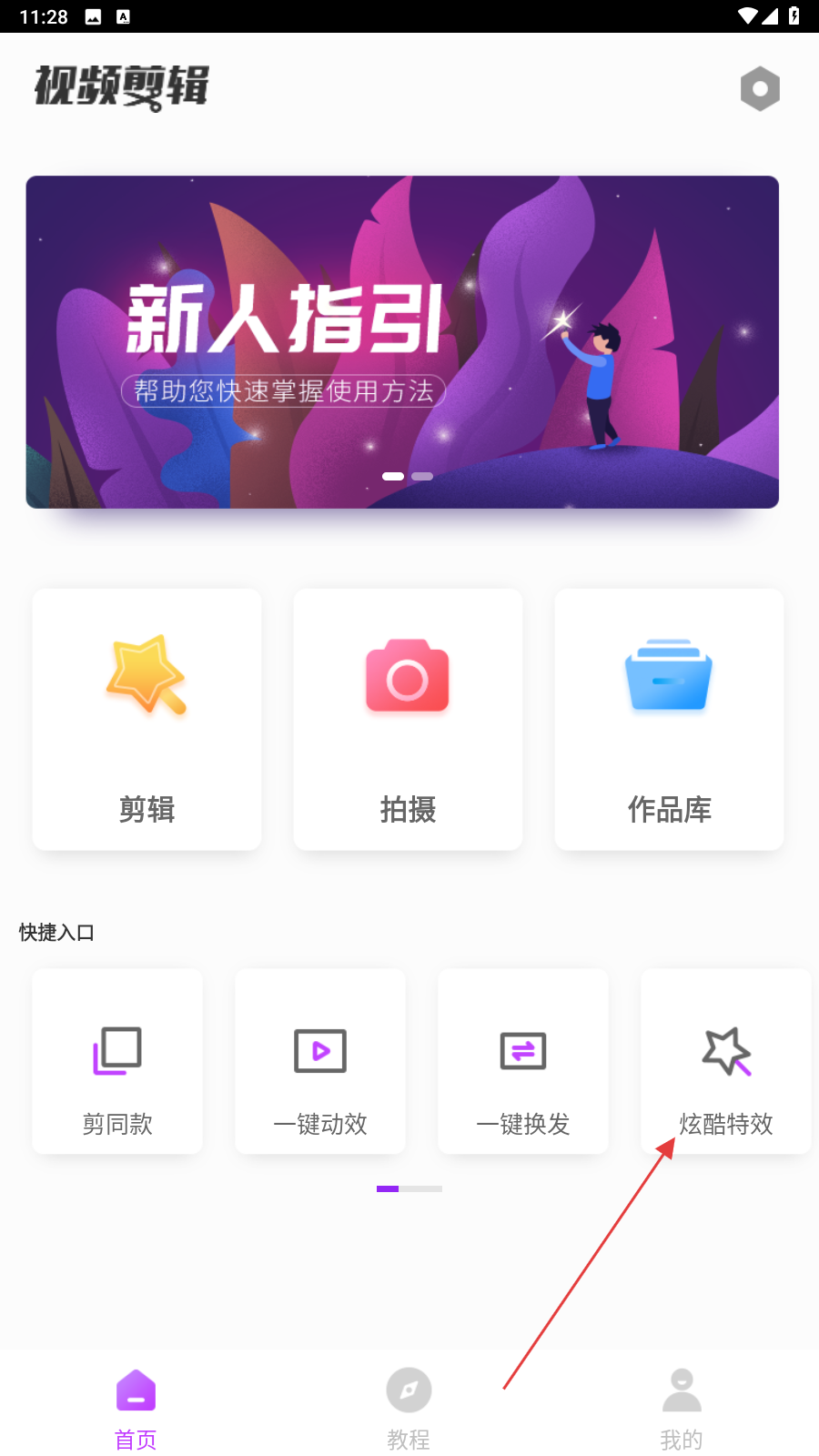This screenshot has height=1456, width=819.
Task: Open the 剪辑 editing card
Action: pyautogui.click(x=147, y=719)
